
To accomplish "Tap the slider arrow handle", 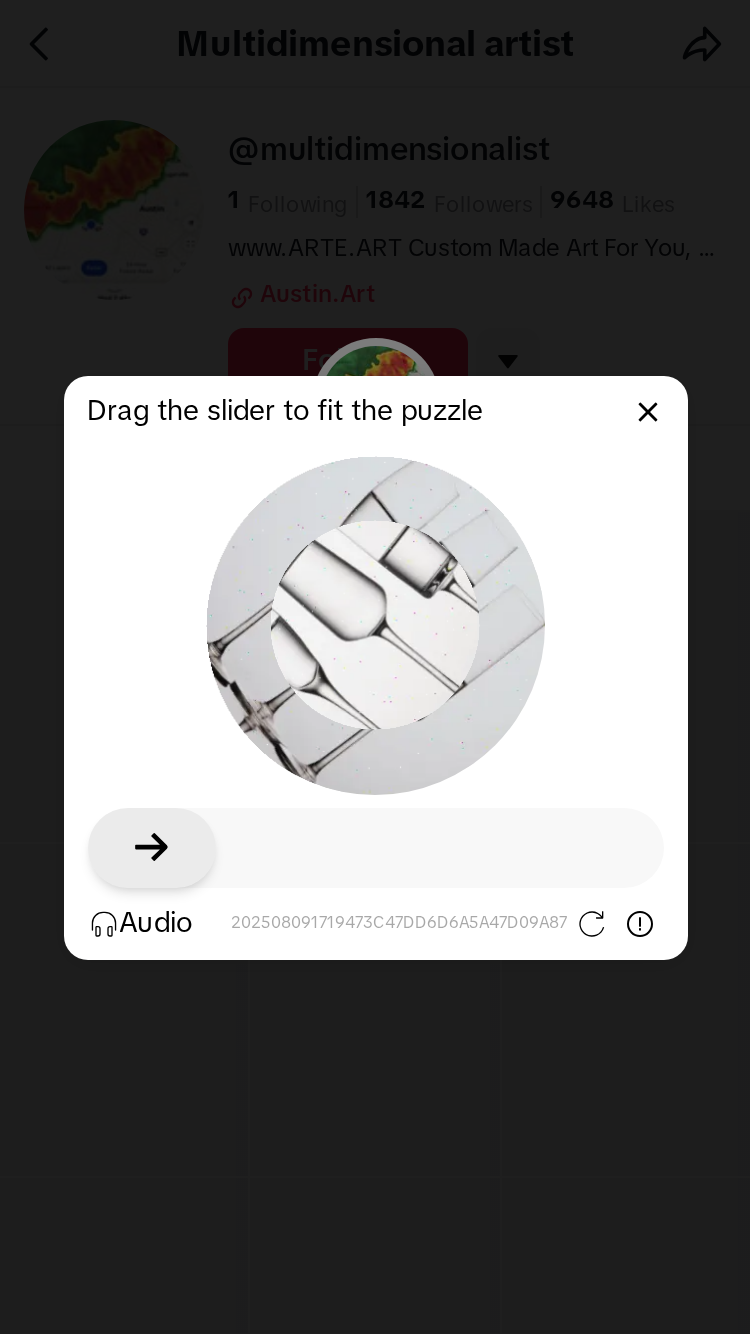I will point(152,848).
